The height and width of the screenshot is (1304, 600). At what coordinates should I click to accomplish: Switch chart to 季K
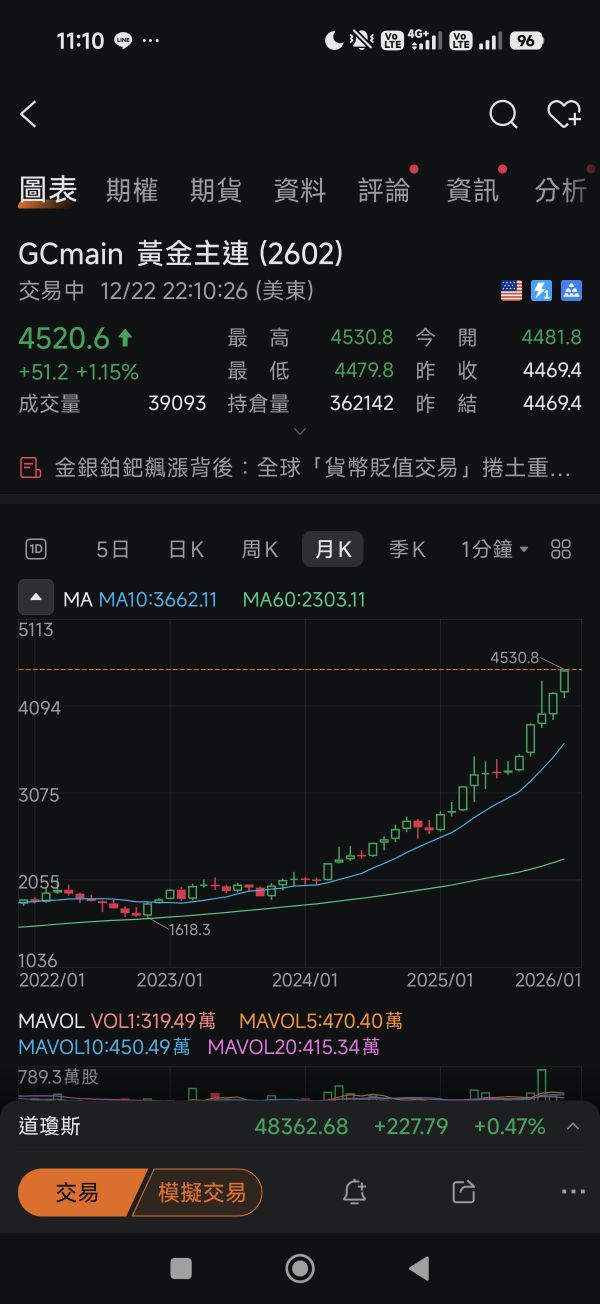407,549
